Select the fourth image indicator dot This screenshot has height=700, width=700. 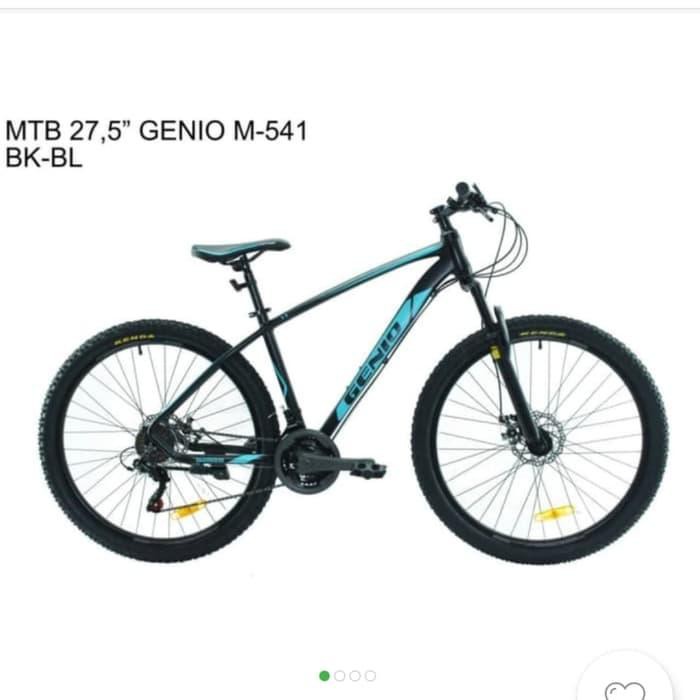point(370,676)
